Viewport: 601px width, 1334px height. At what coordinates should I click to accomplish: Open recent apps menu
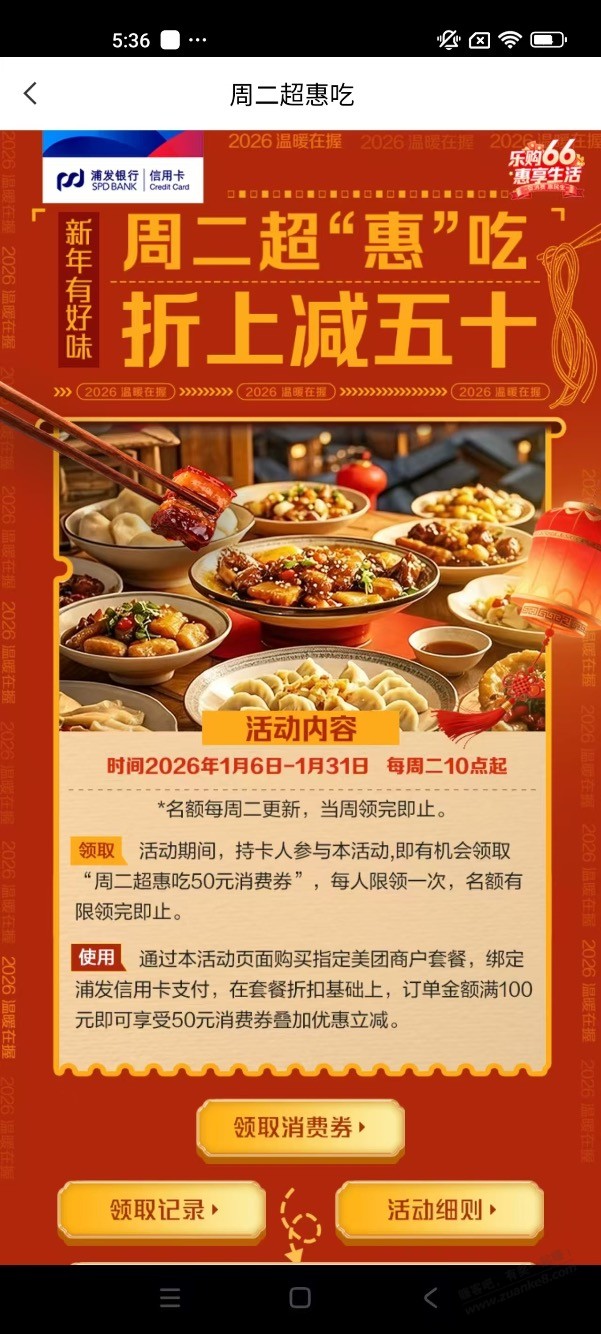[x=170, y=1298]
